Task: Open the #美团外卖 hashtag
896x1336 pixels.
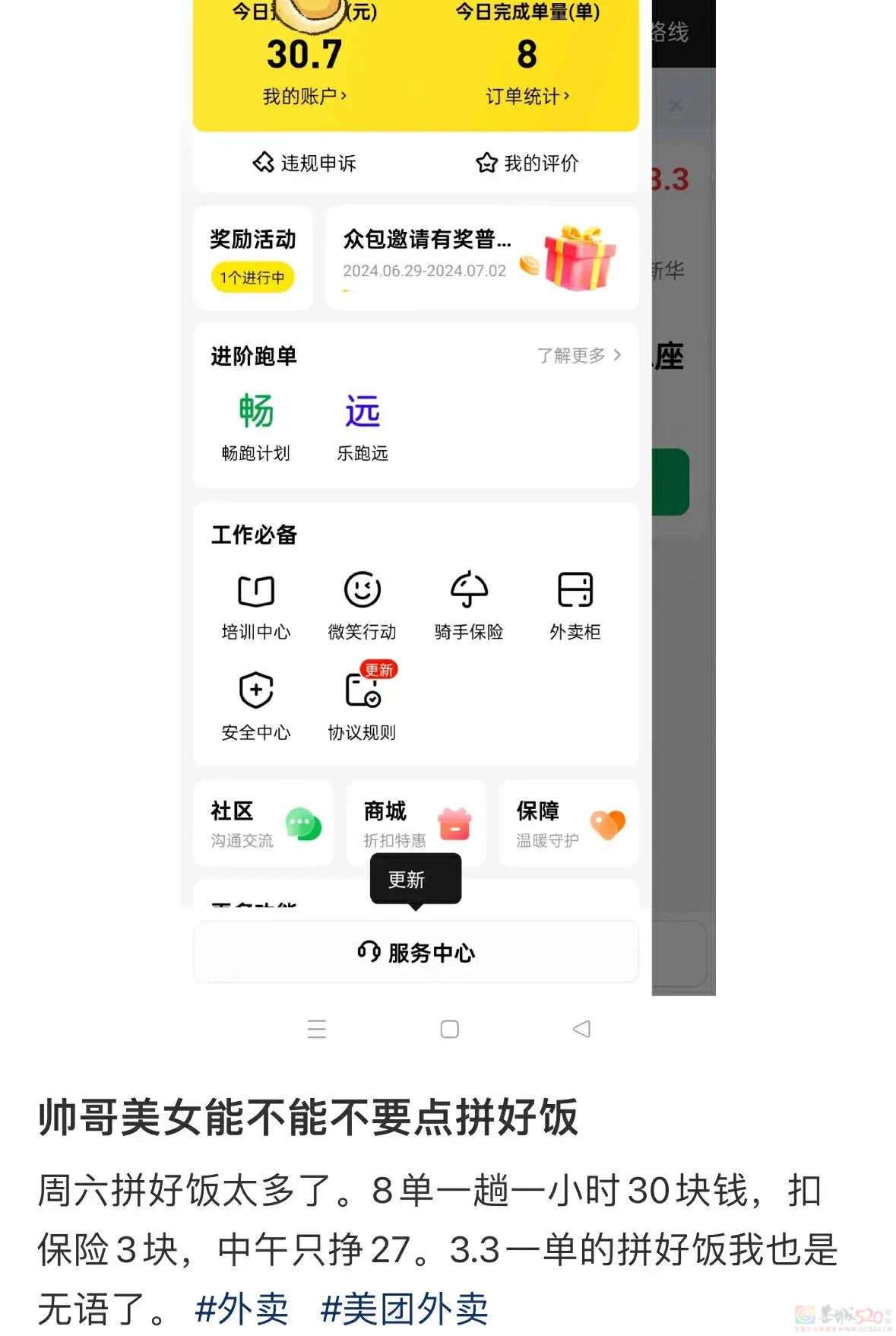Action: pyautogui.click(x=404, y=1308)
